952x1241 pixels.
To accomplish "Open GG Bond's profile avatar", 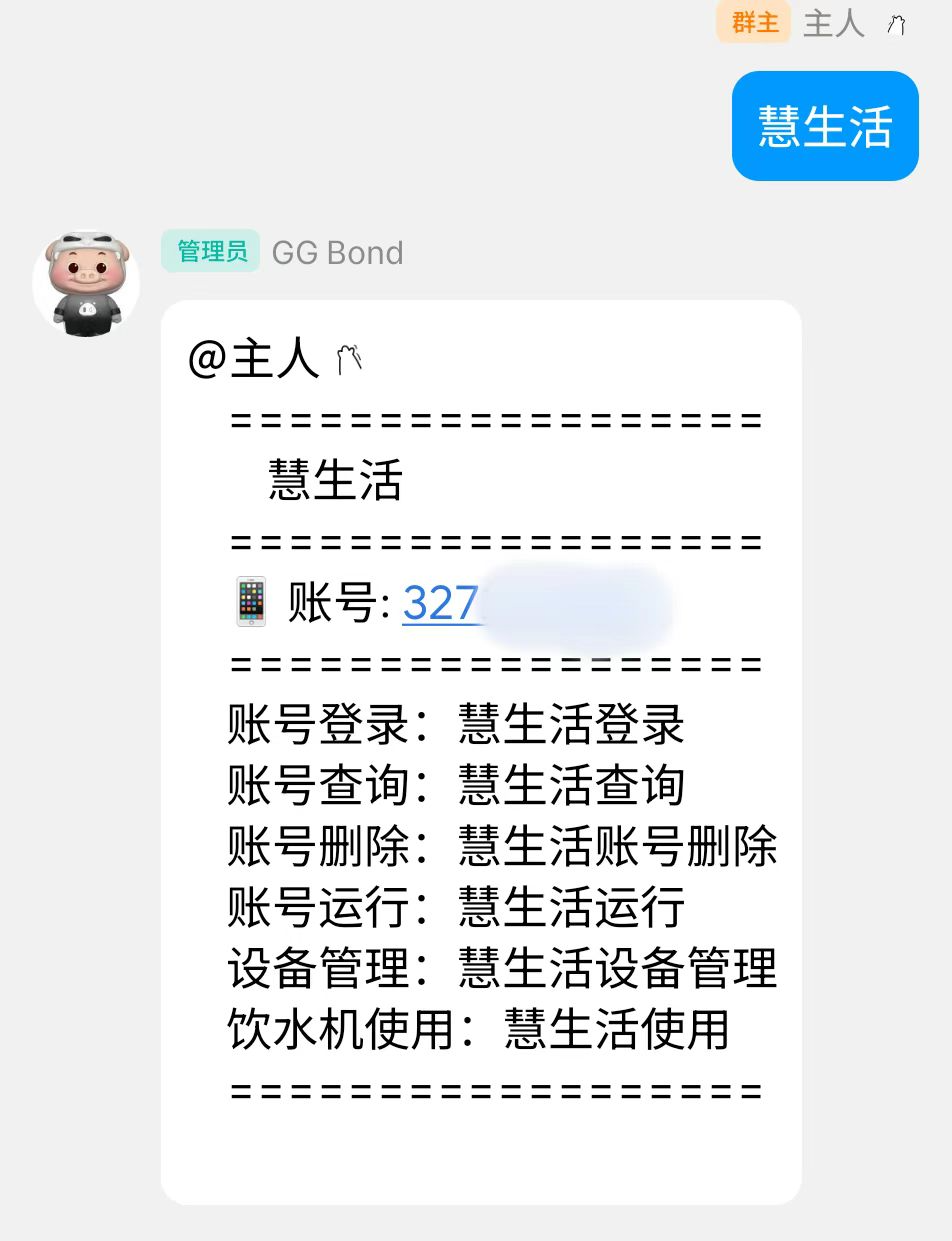I will tap(86, 284).
